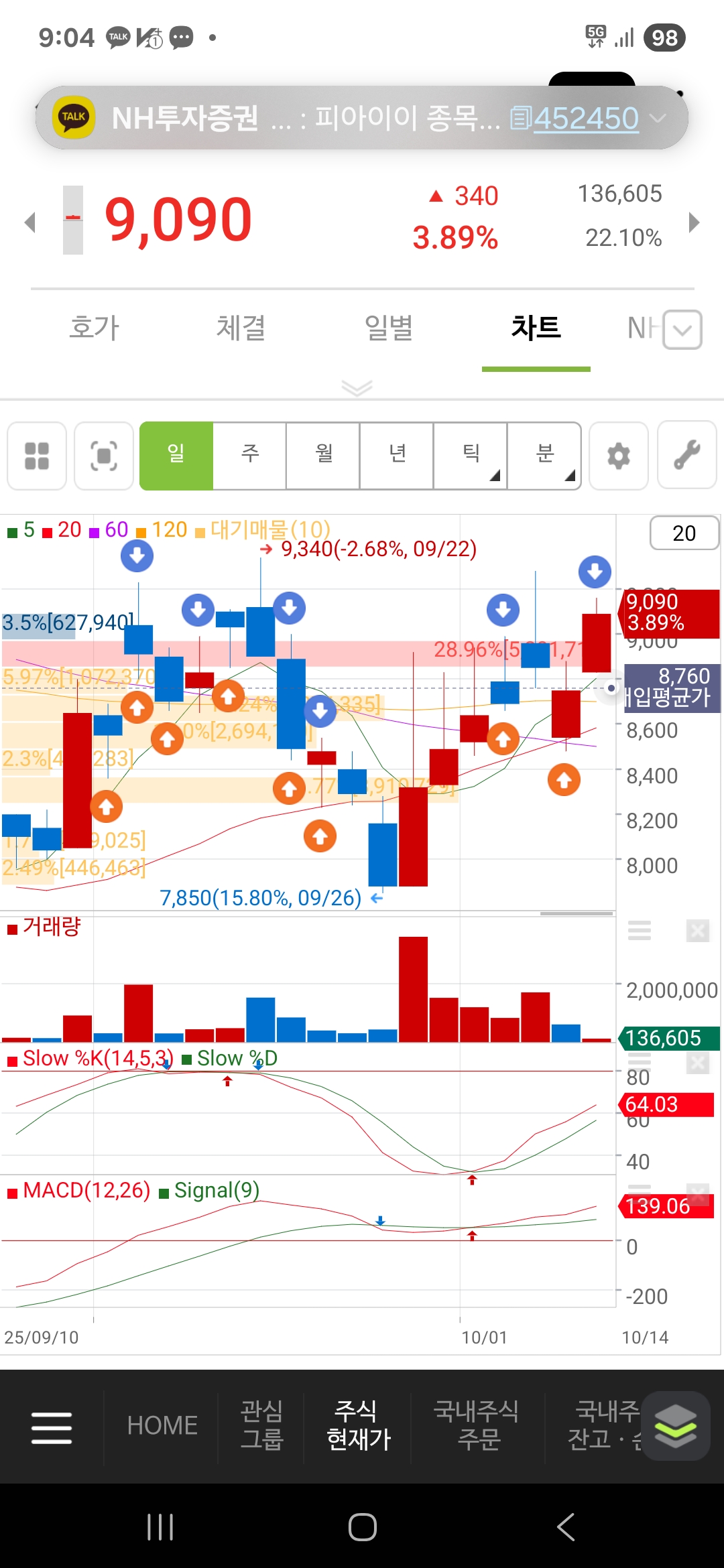Image resolution: width=724 pixels, height=1568 pixels.
Task: Open the 국내주식 주문 tab
Action: [477, 1426]
